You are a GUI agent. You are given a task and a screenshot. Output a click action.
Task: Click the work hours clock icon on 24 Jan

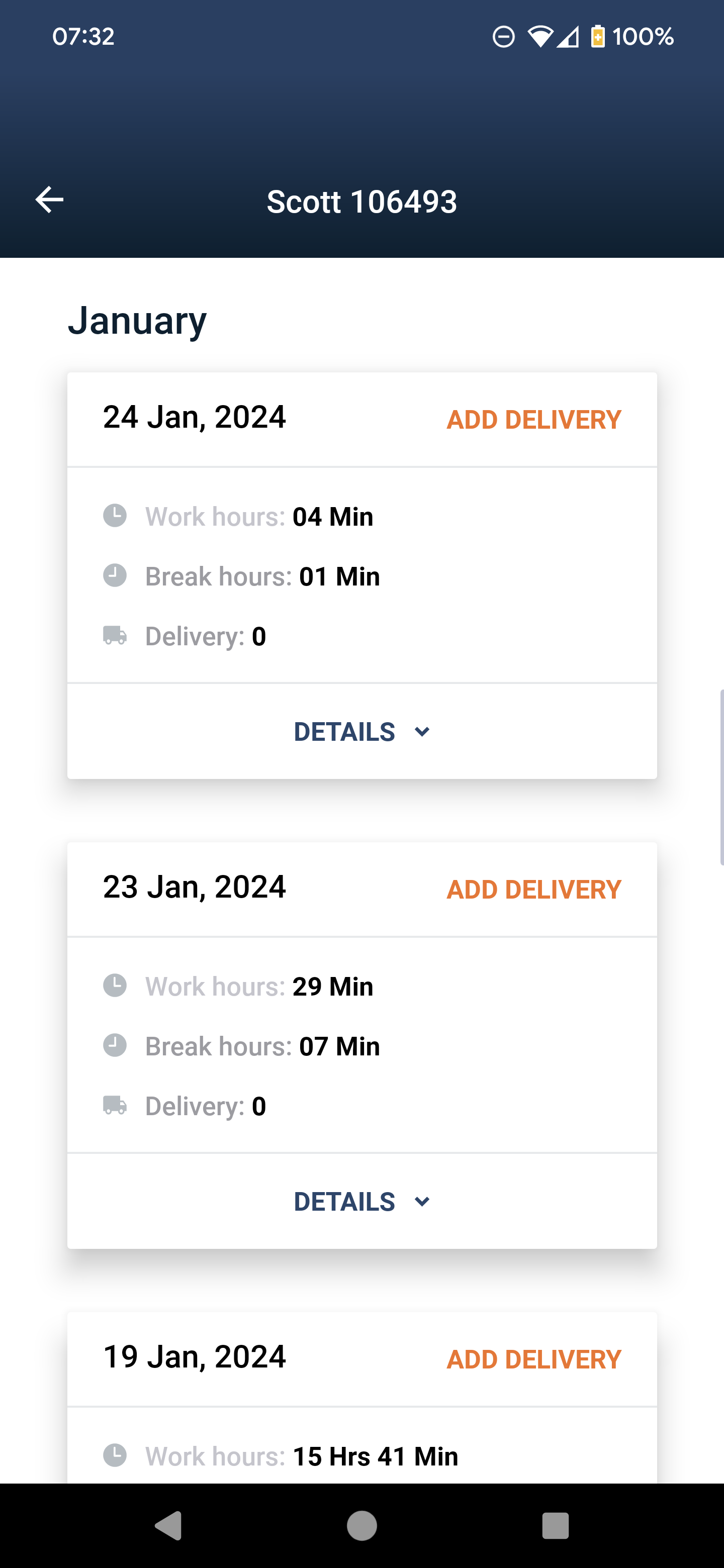116,516
